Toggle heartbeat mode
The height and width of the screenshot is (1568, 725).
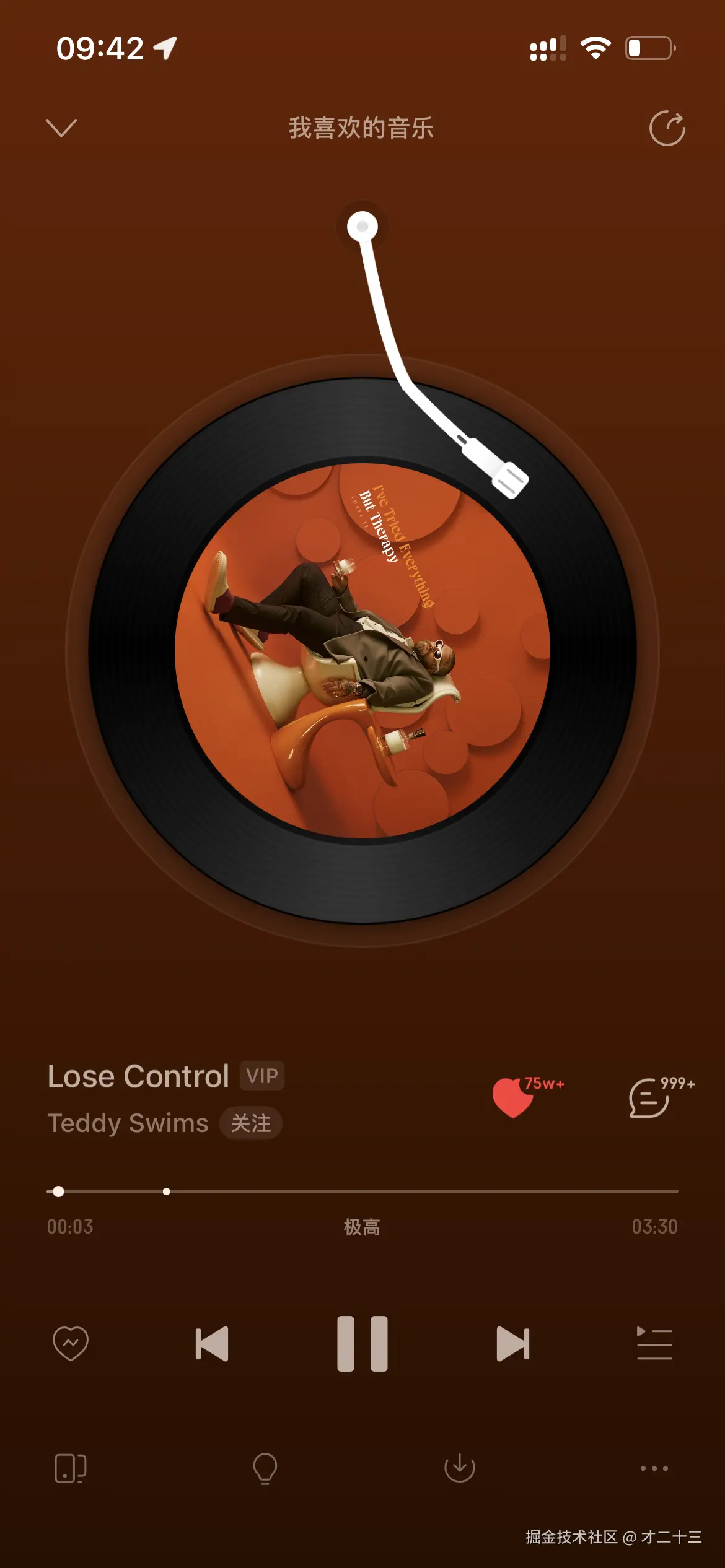71,1344
